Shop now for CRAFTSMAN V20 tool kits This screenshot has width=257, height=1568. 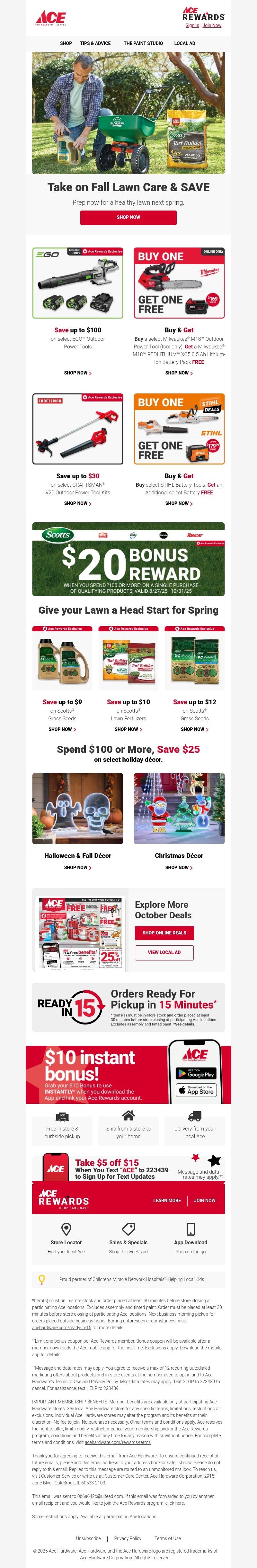point(77,503)
